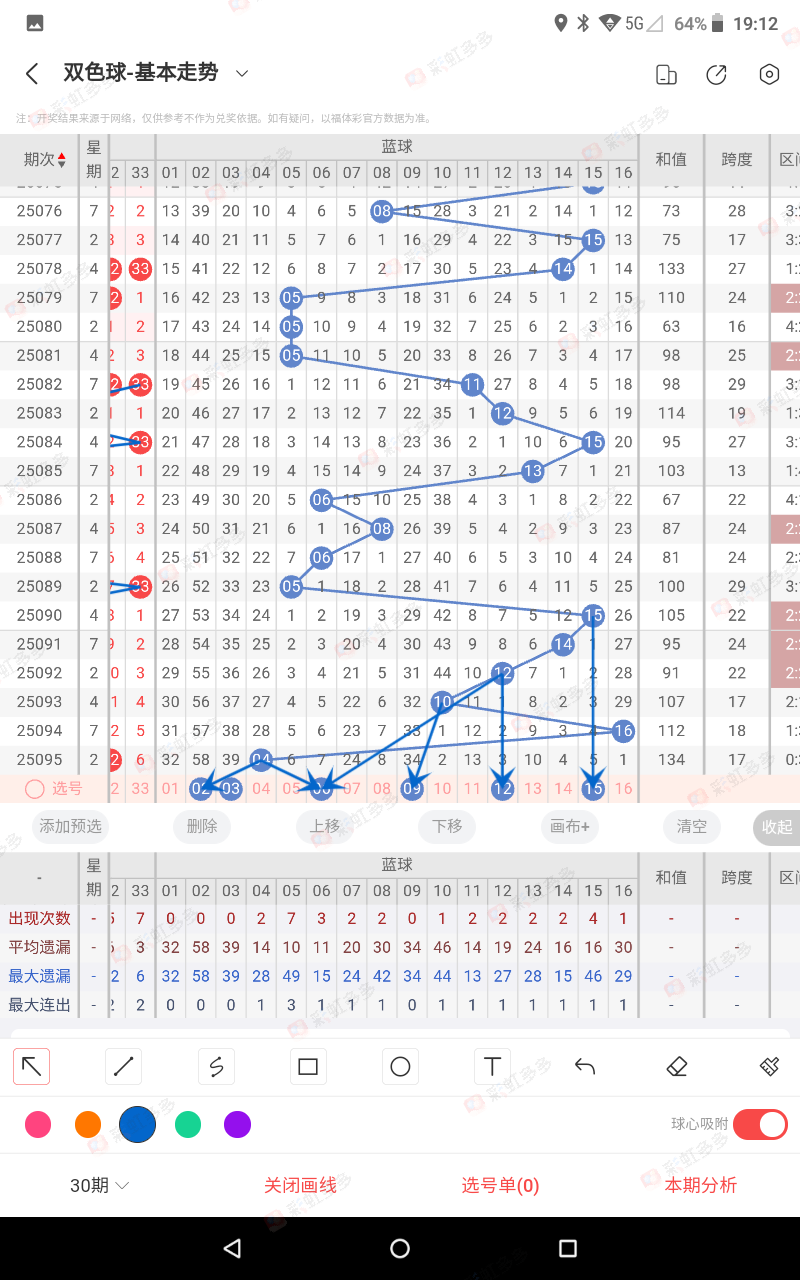Tap the 删除 button
The image size is (800, 1280).
(202, 826)
